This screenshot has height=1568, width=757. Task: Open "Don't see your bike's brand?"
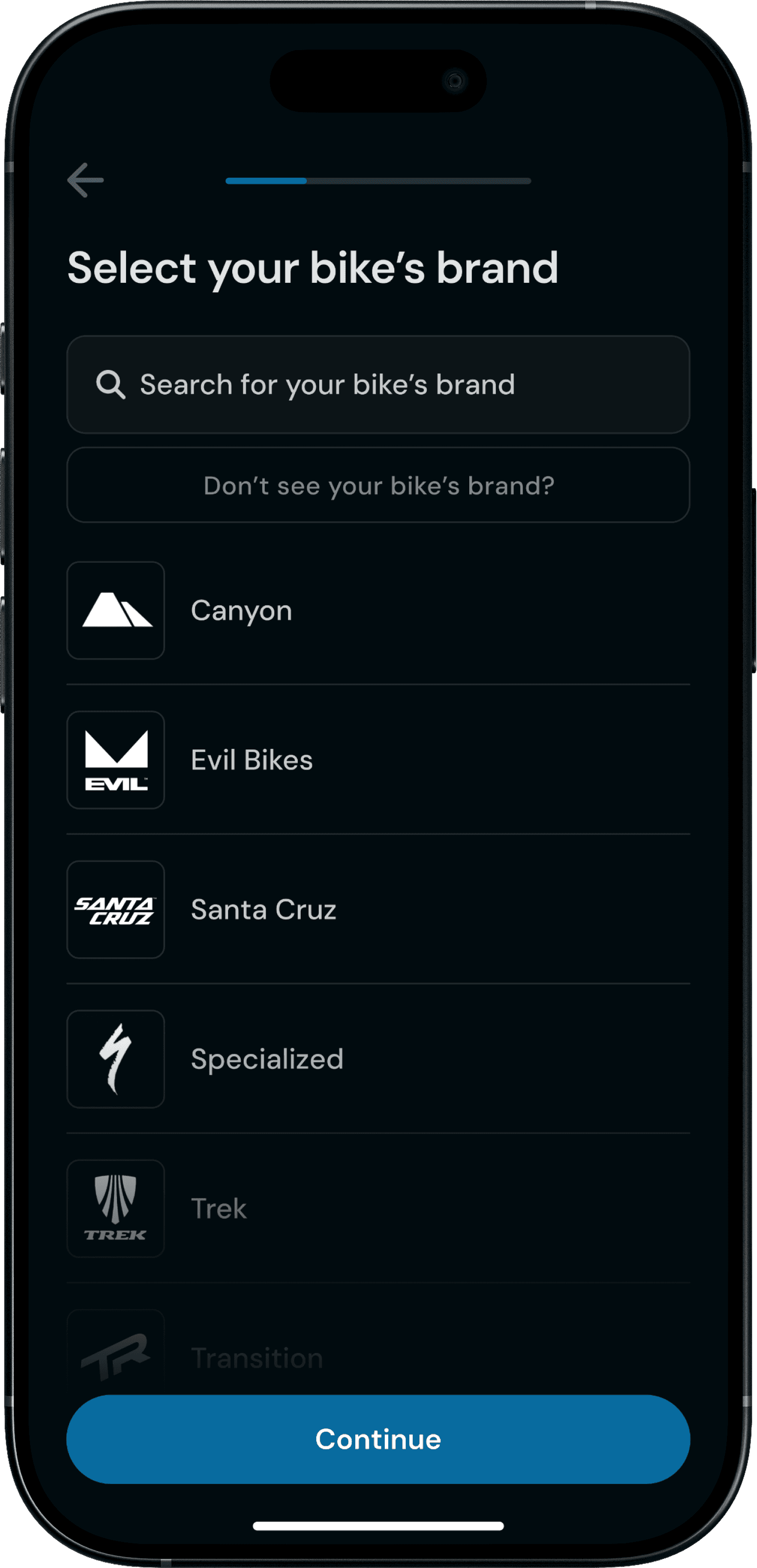tap(378, 485)
